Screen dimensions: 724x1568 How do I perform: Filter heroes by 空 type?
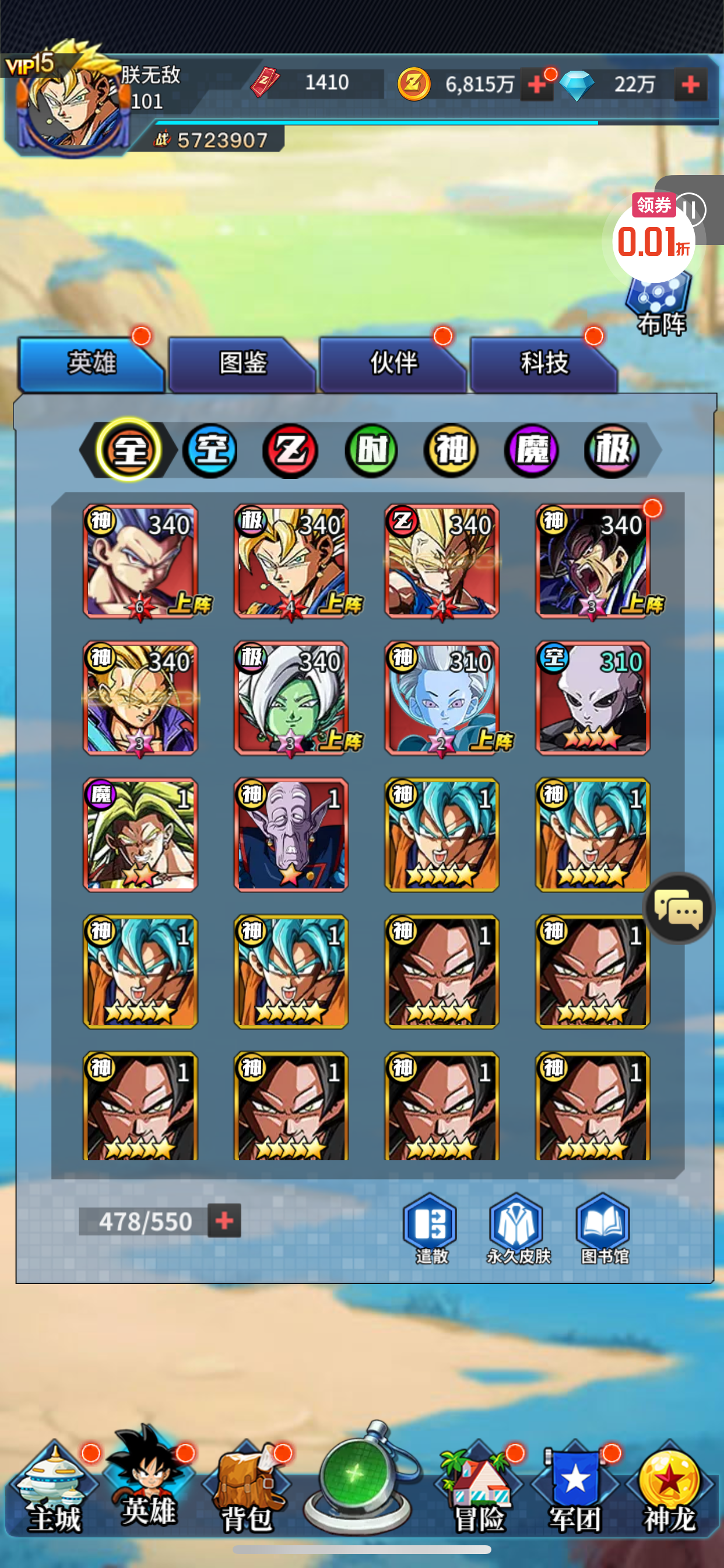click(x=210, y=451)
